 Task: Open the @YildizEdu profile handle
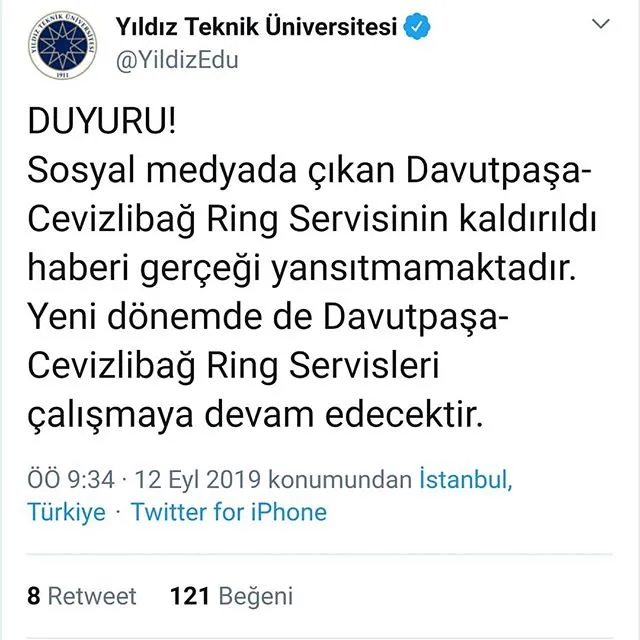177,60
